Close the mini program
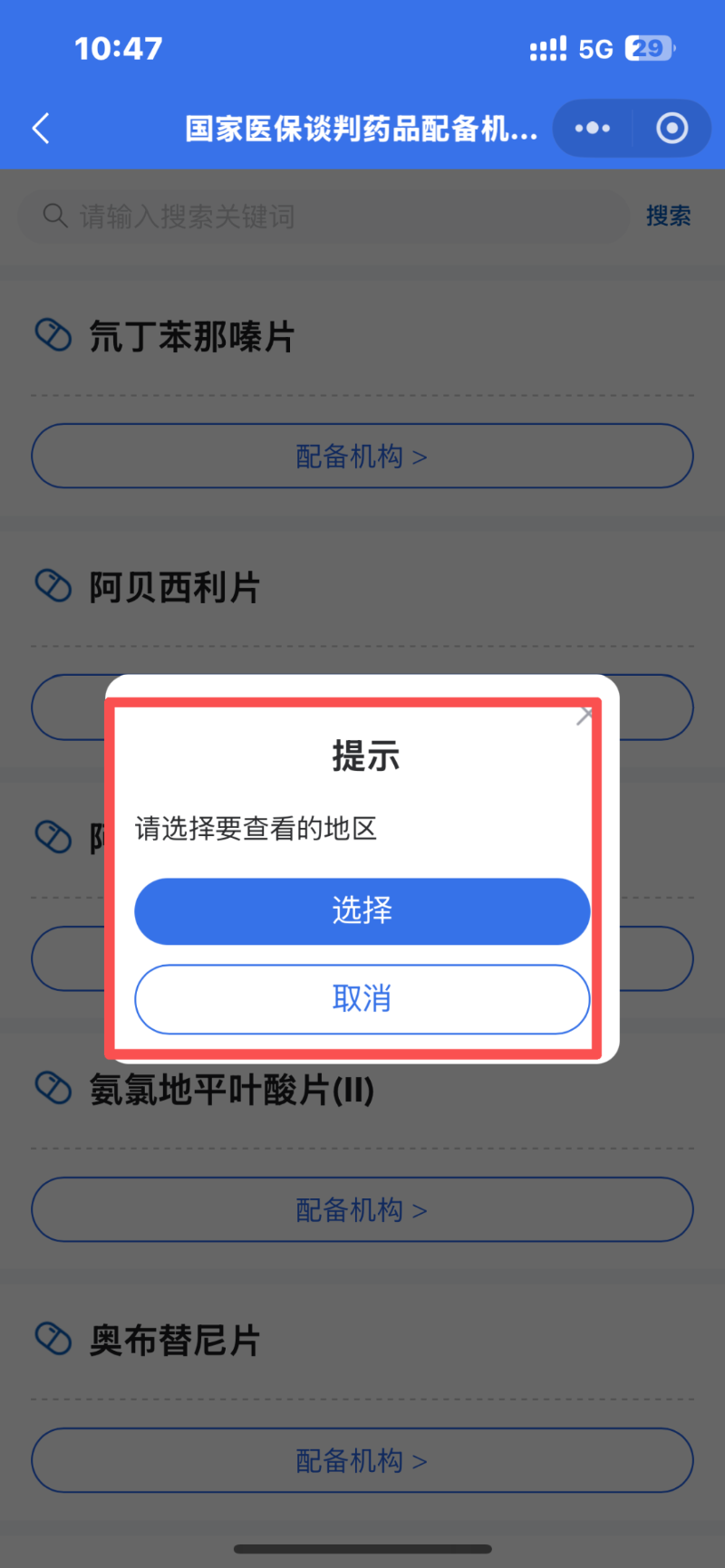This screenshot has width=725, height=1568. coord(672,129)
